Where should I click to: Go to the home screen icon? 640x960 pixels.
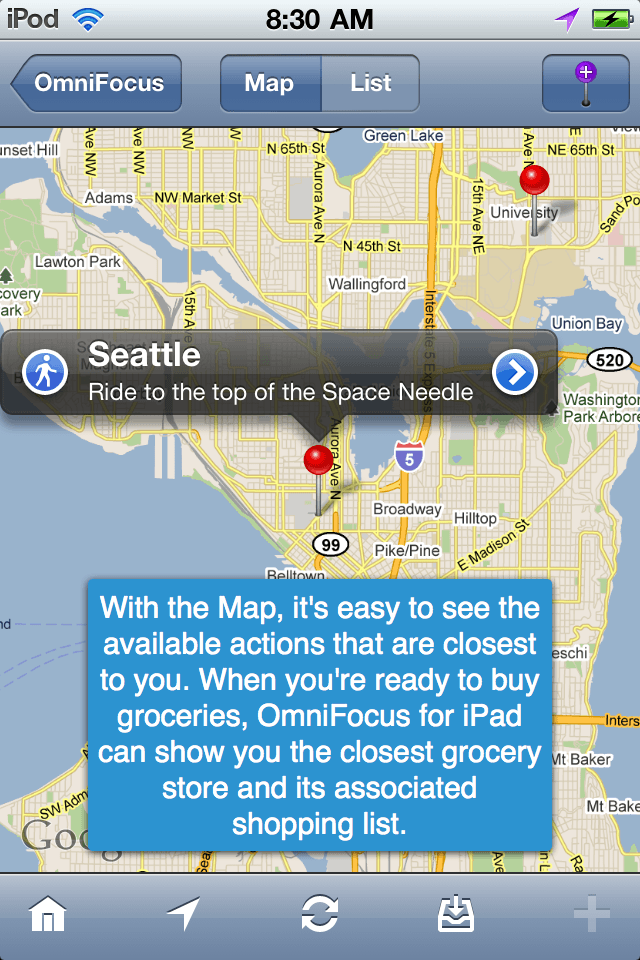48,914
